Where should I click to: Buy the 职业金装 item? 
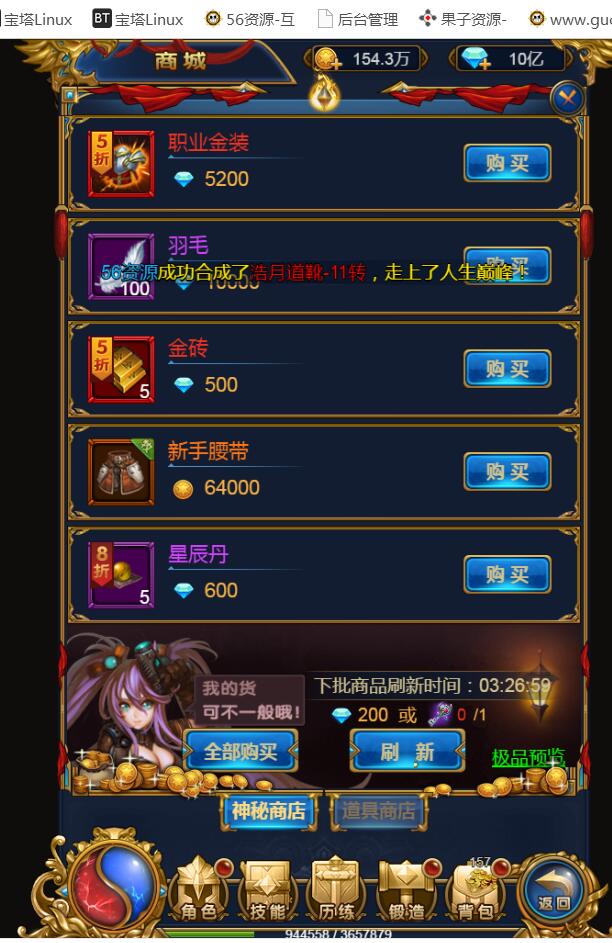pos(507,163)
